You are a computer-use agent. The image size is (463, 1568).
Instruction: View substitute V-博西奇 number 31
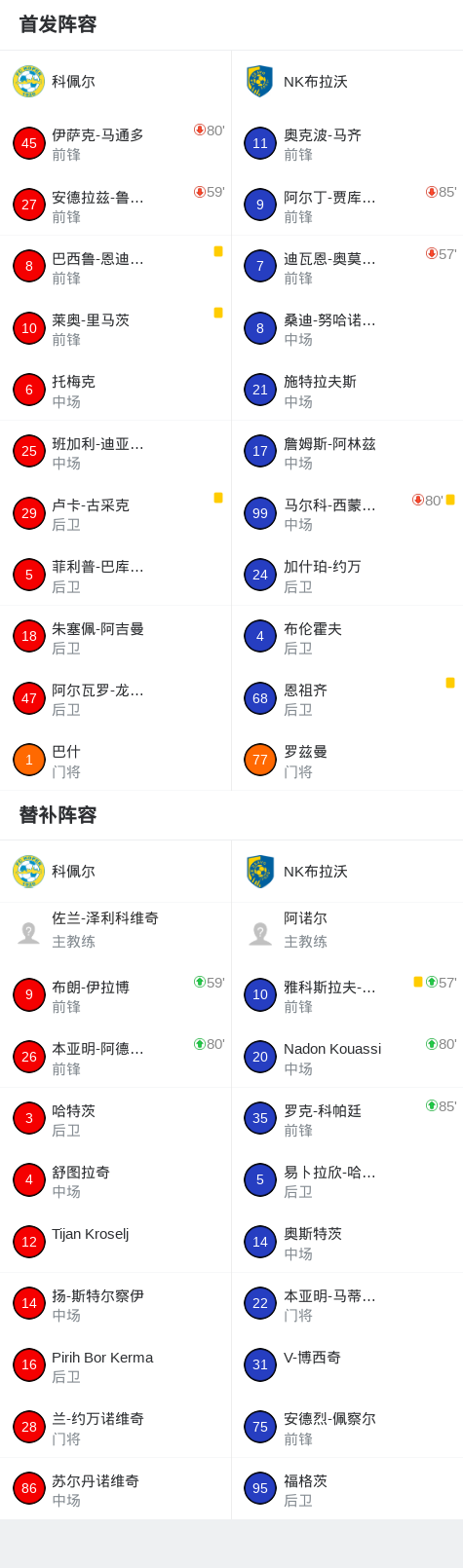tap(347, 1365)
